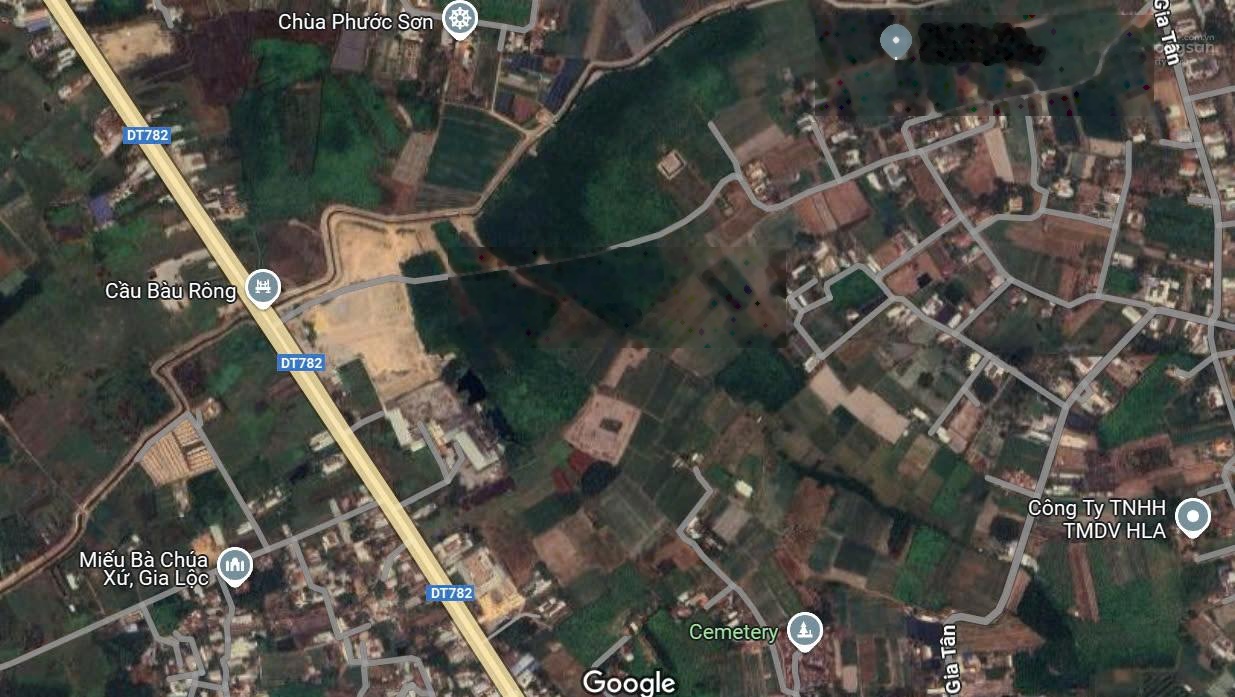Select the Cầu Bàu Rồng bridge marker
This screenshot has height=697, width=1235.
[x=263, y=288]
